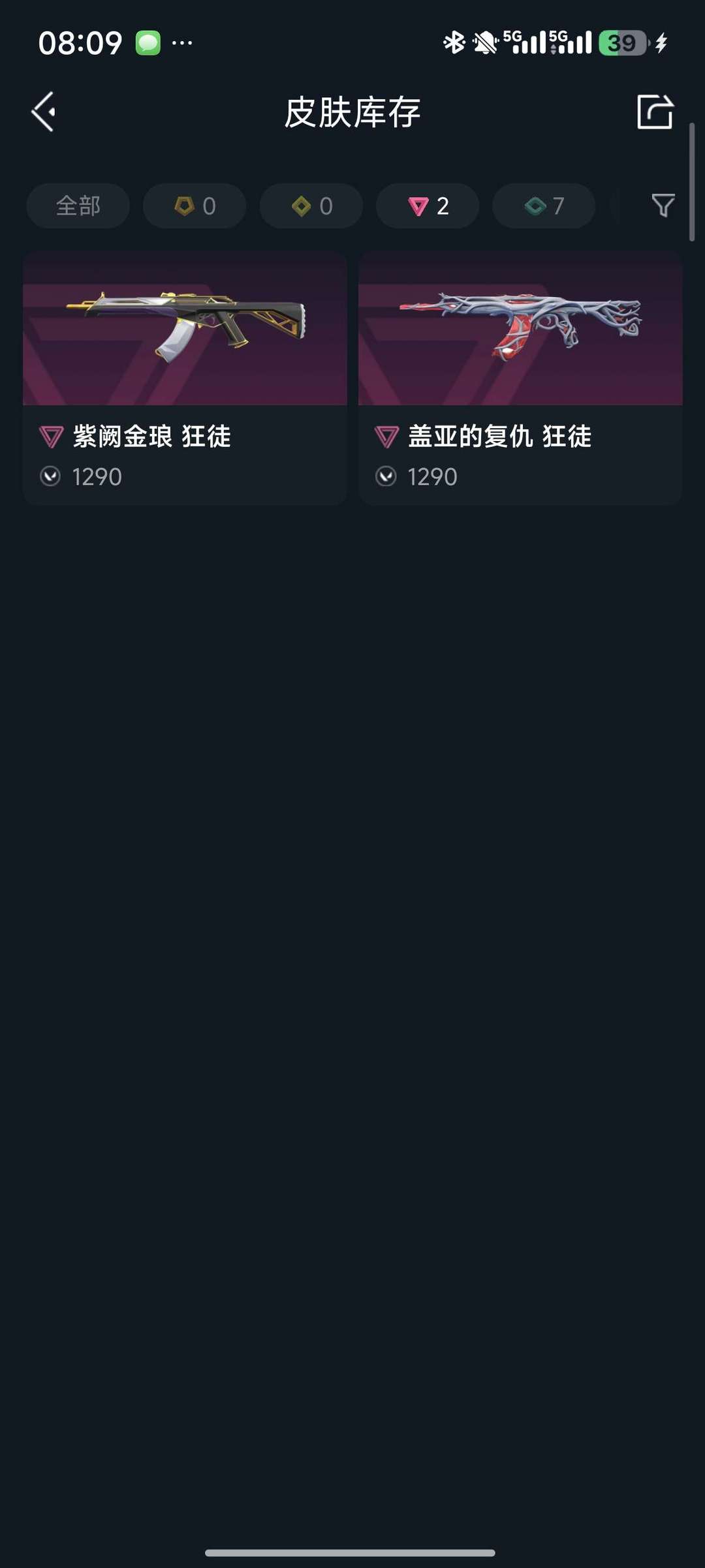Select the pink triangle tier chip showing 2
Image resolution: width=705 pixels, height=1568 pixels.
[x=428, y=206]
